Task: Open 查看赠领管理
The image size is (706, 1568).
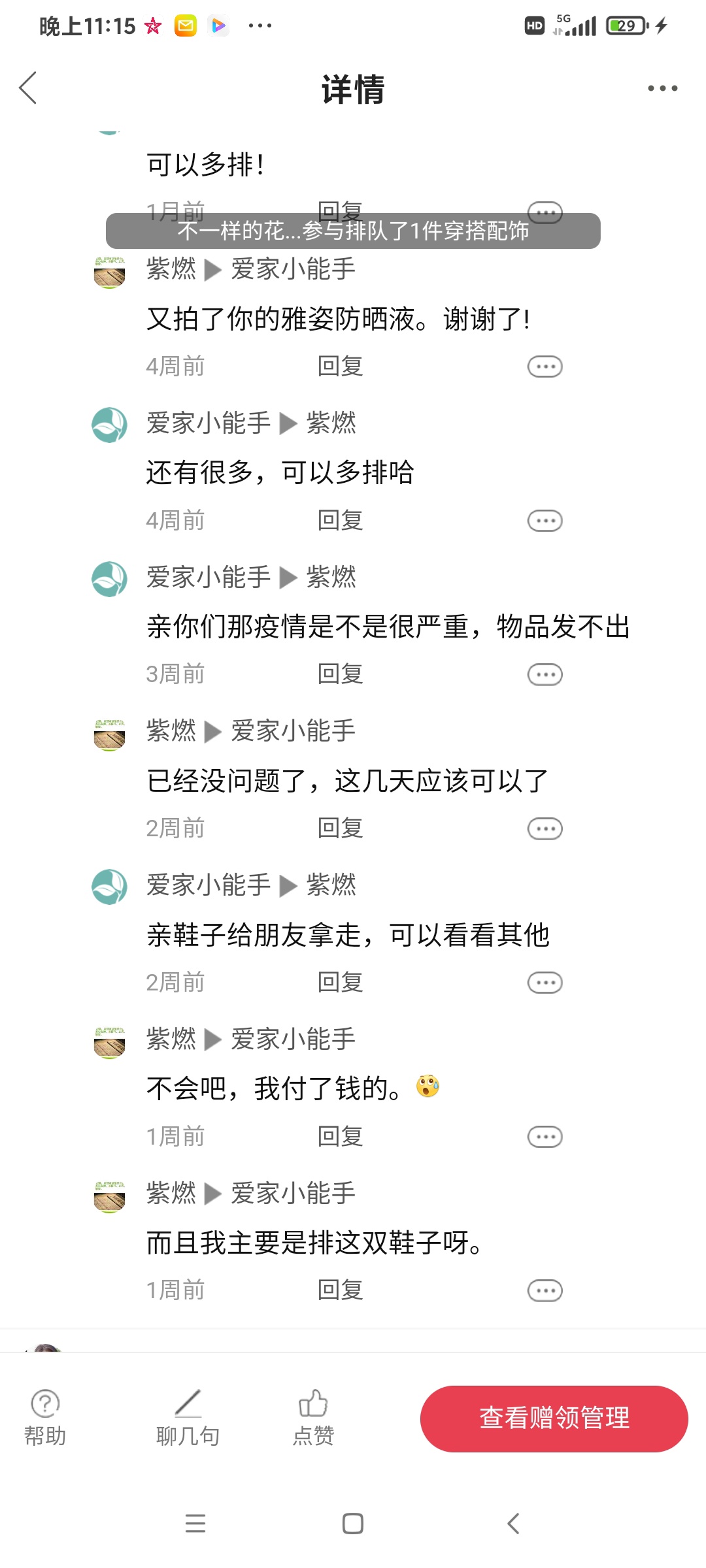Action: pos(554,1418)
